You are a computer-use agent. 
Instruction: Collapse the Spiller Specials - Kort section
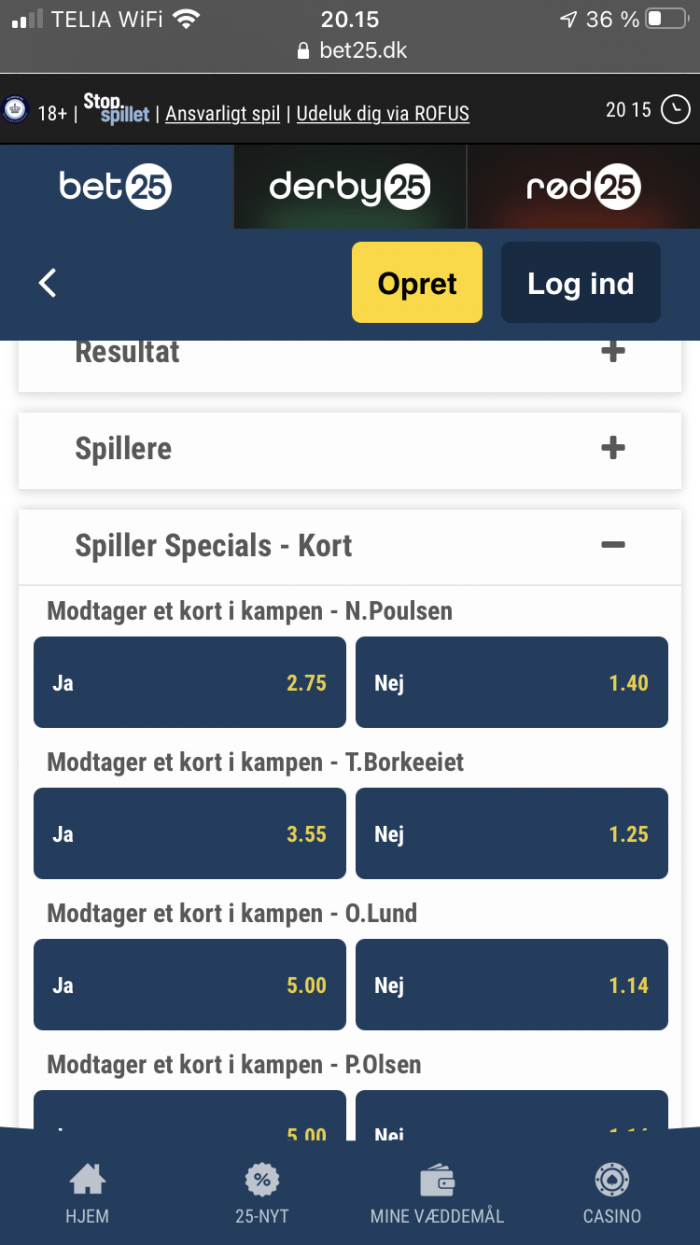[350, 546]
